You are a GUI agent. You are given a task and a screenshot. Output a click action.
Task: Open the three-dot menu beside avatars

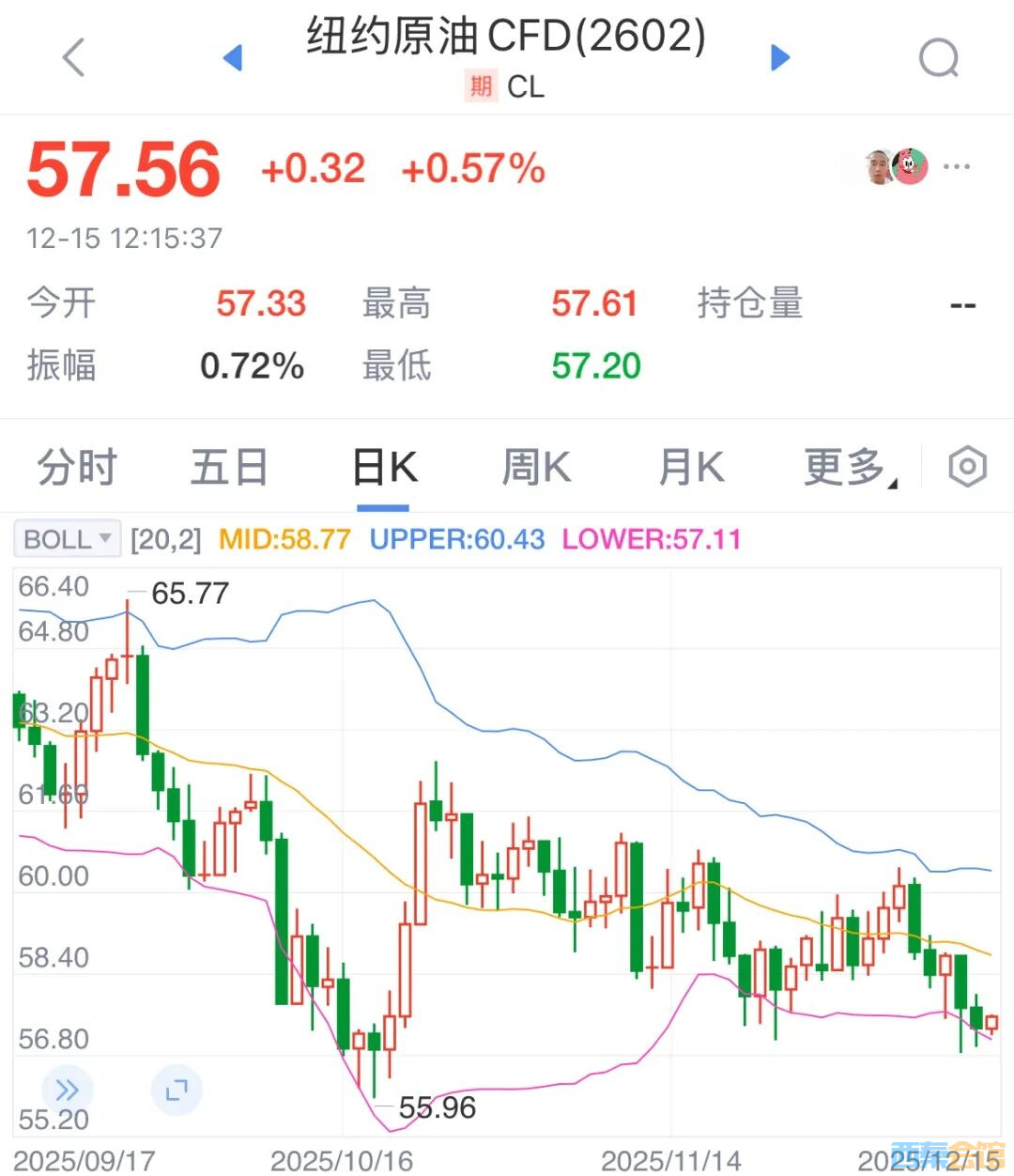956,167
